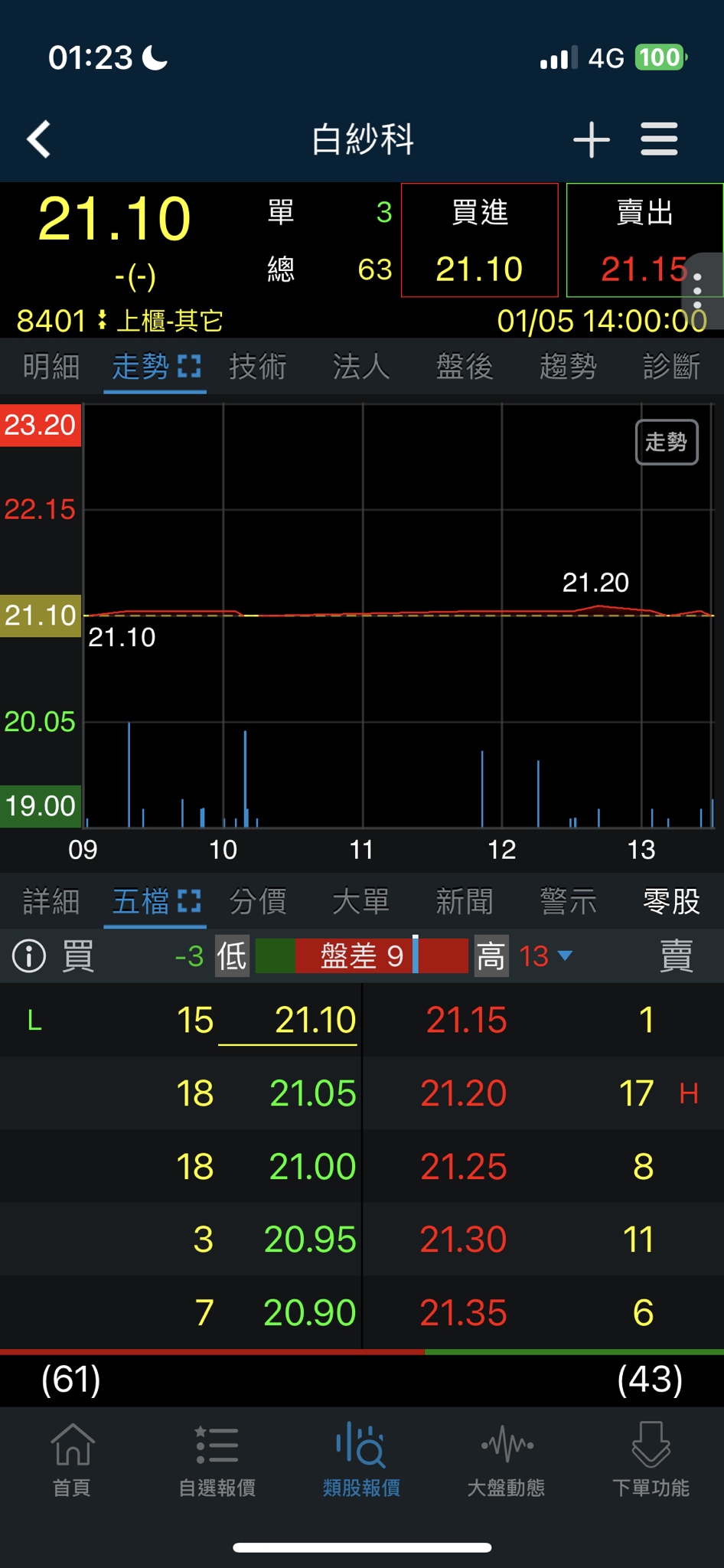The image size is (724, 1568).
Task: Open the 法人 tab
Action: point(361,366)
